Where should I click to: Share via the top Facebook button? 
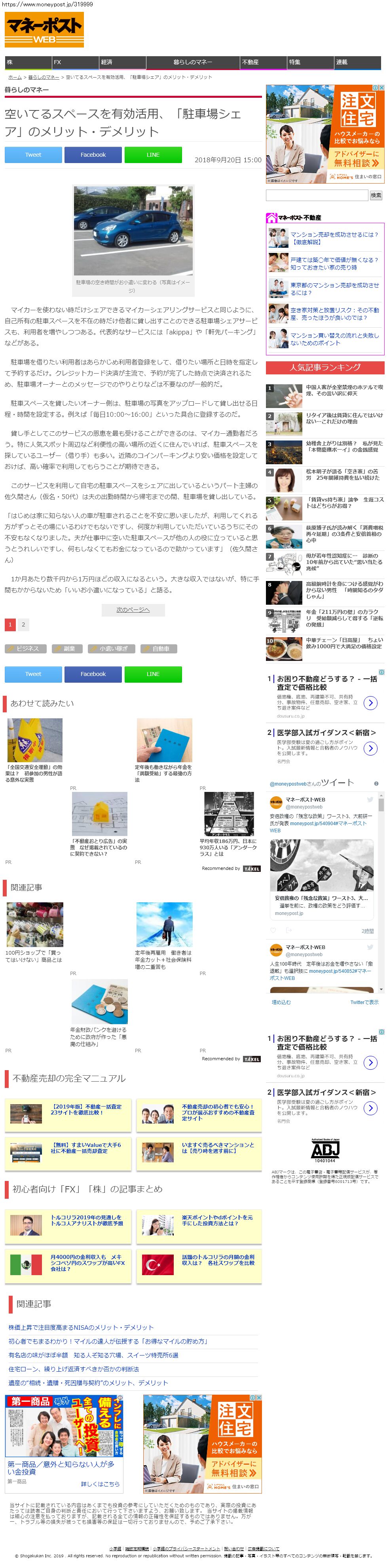coord(93,155)
